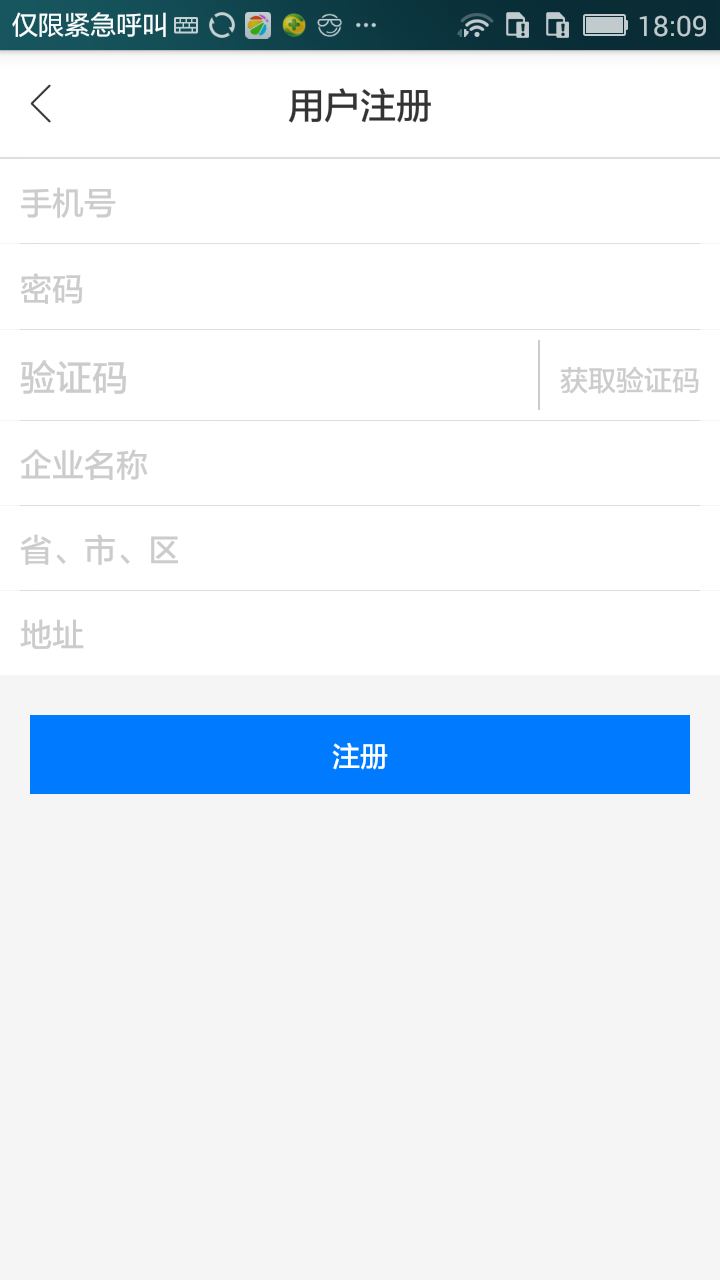This screenshot has width=720, height=1280.
Task: Select the 验证码 verification code field
Action: click(x=270, y=378)
